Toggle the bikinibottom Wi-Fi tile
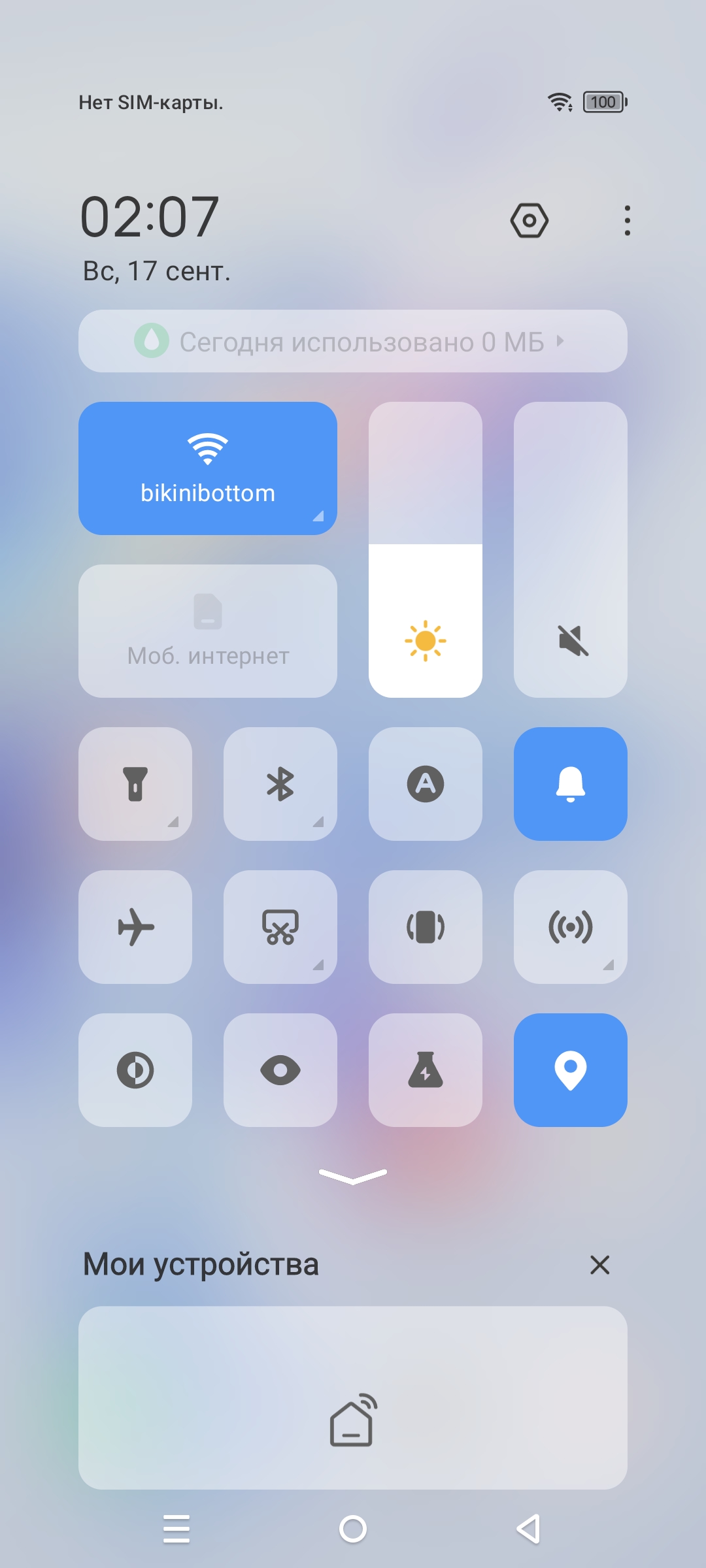 (x=207, y=468)
